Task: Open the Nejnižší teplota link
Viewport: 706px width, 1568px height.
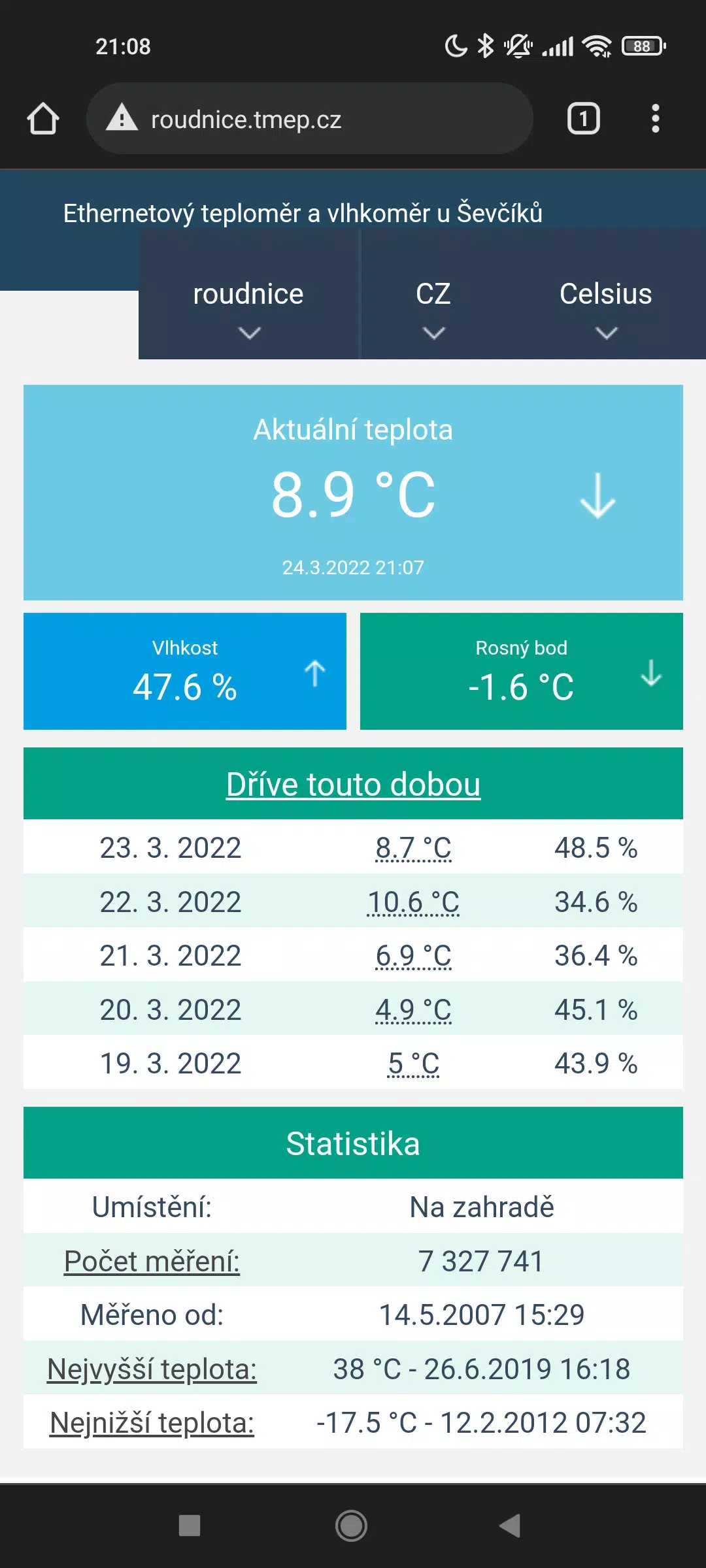Action: 152,1422
